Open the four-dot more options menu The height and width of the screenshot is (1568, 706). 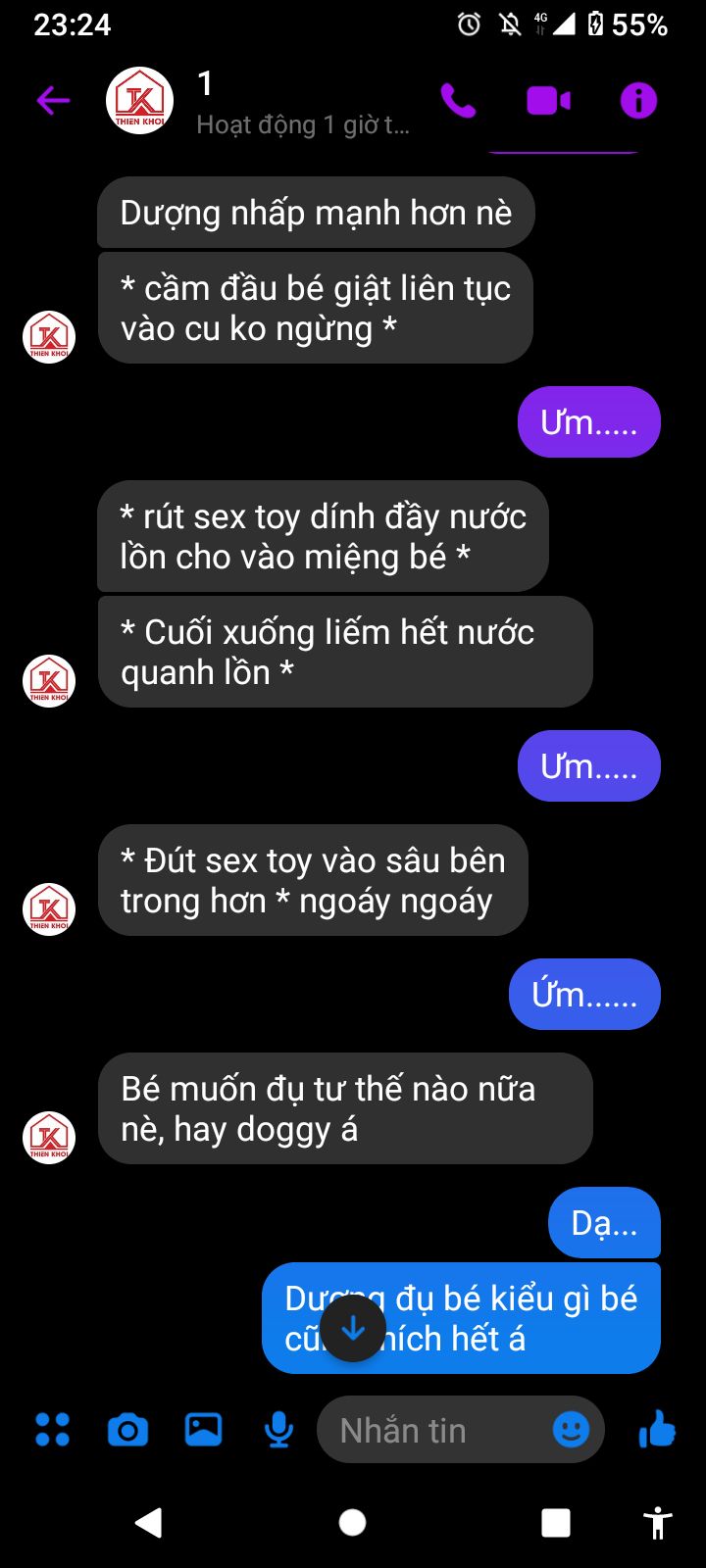(52, 1430)
